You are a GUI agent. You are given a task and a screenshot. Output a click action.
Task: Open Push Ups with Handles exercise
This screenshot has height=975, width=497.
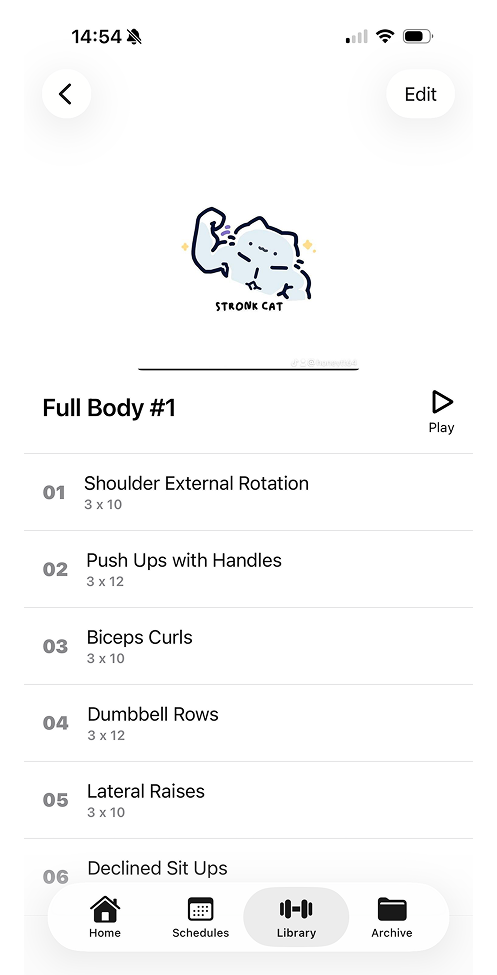point(248,569)
